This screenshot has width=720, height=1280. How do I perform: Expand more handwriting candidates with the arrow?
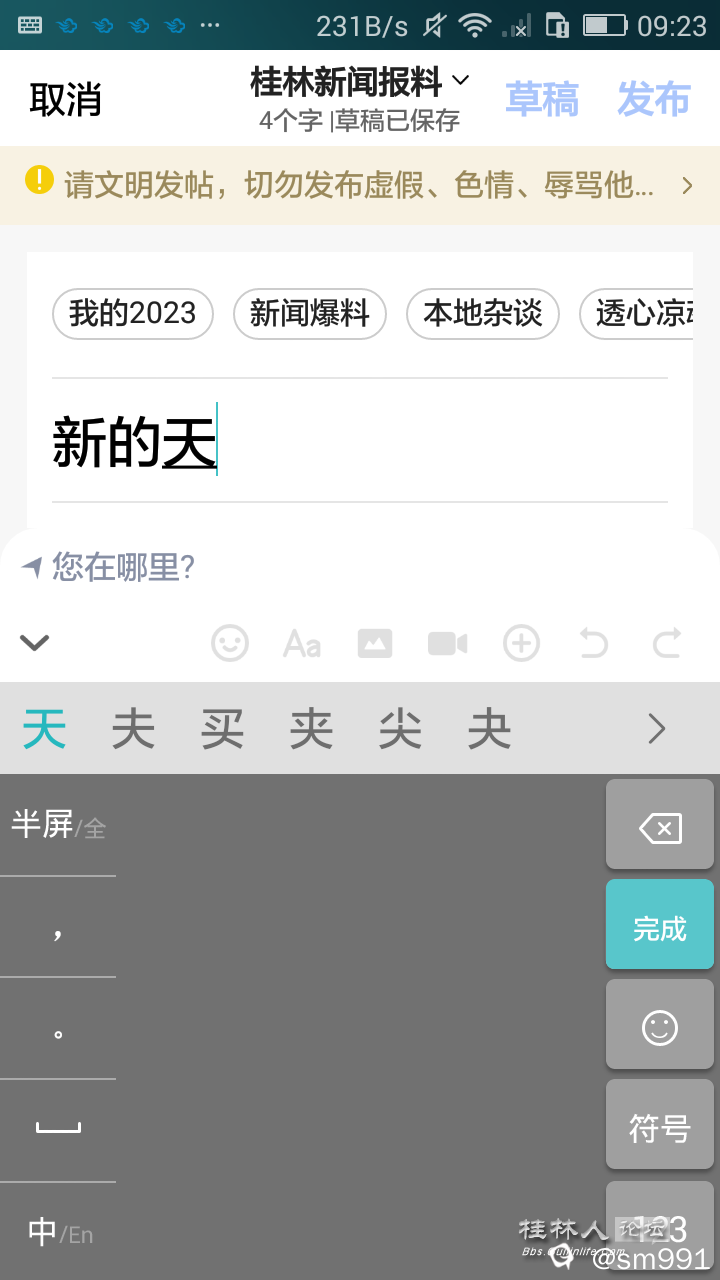coord(657,729)
